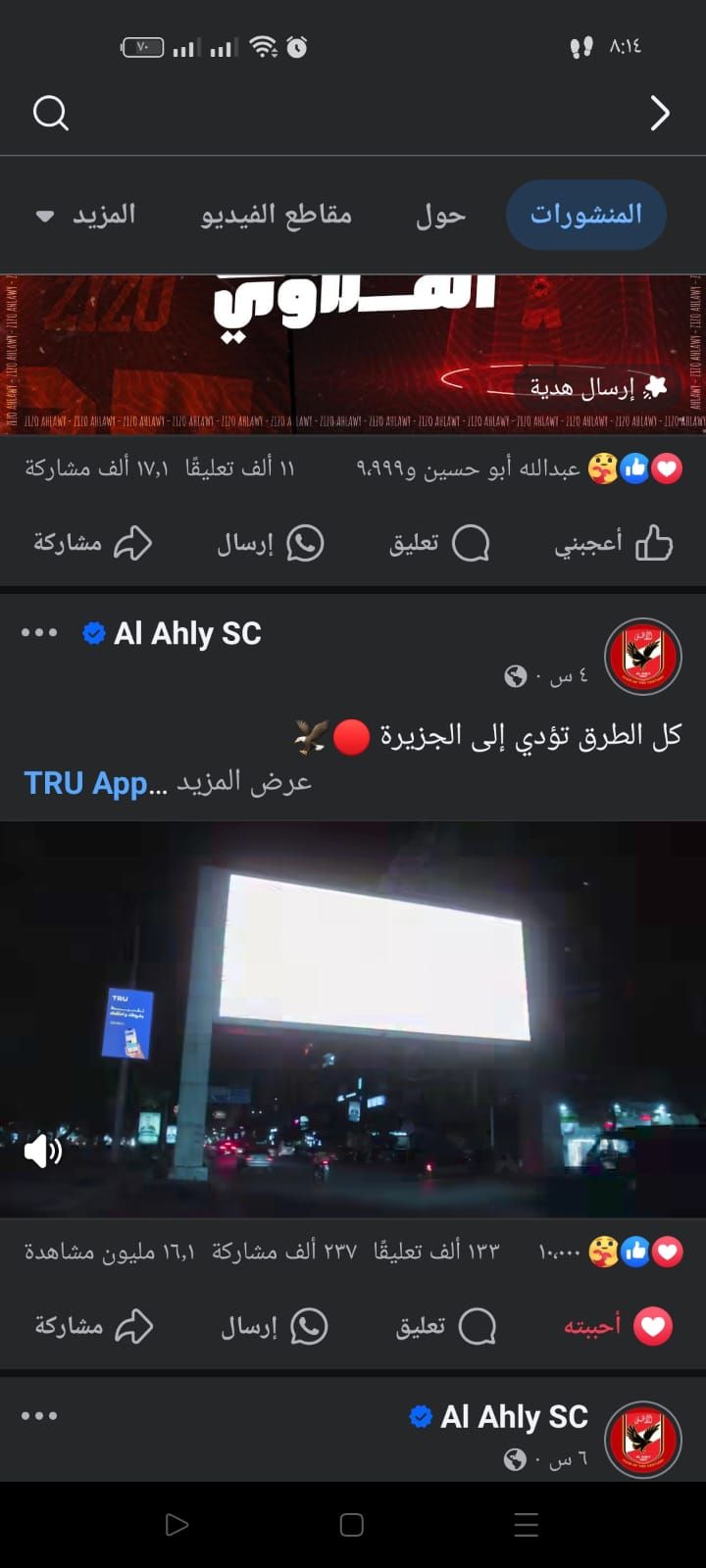Switch to the حول tab
The width and height of the screenshot is (706, 1568).
440,215
